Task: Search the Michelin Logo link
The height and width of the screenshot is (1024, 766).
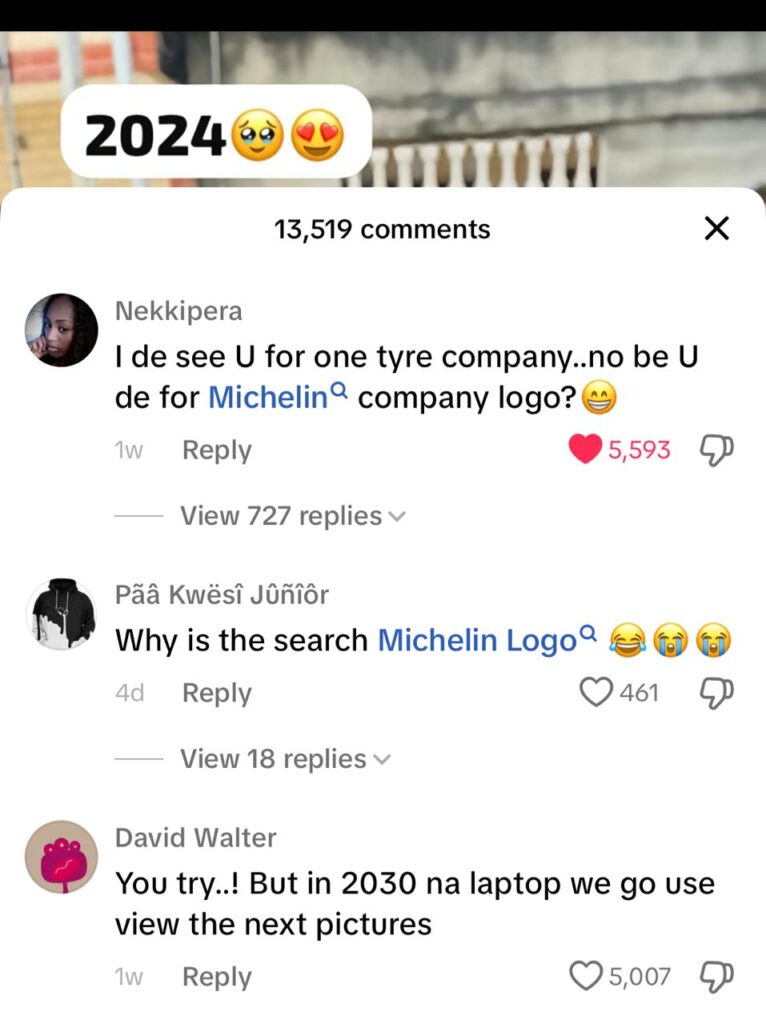Action: click(x=486, y=640)
